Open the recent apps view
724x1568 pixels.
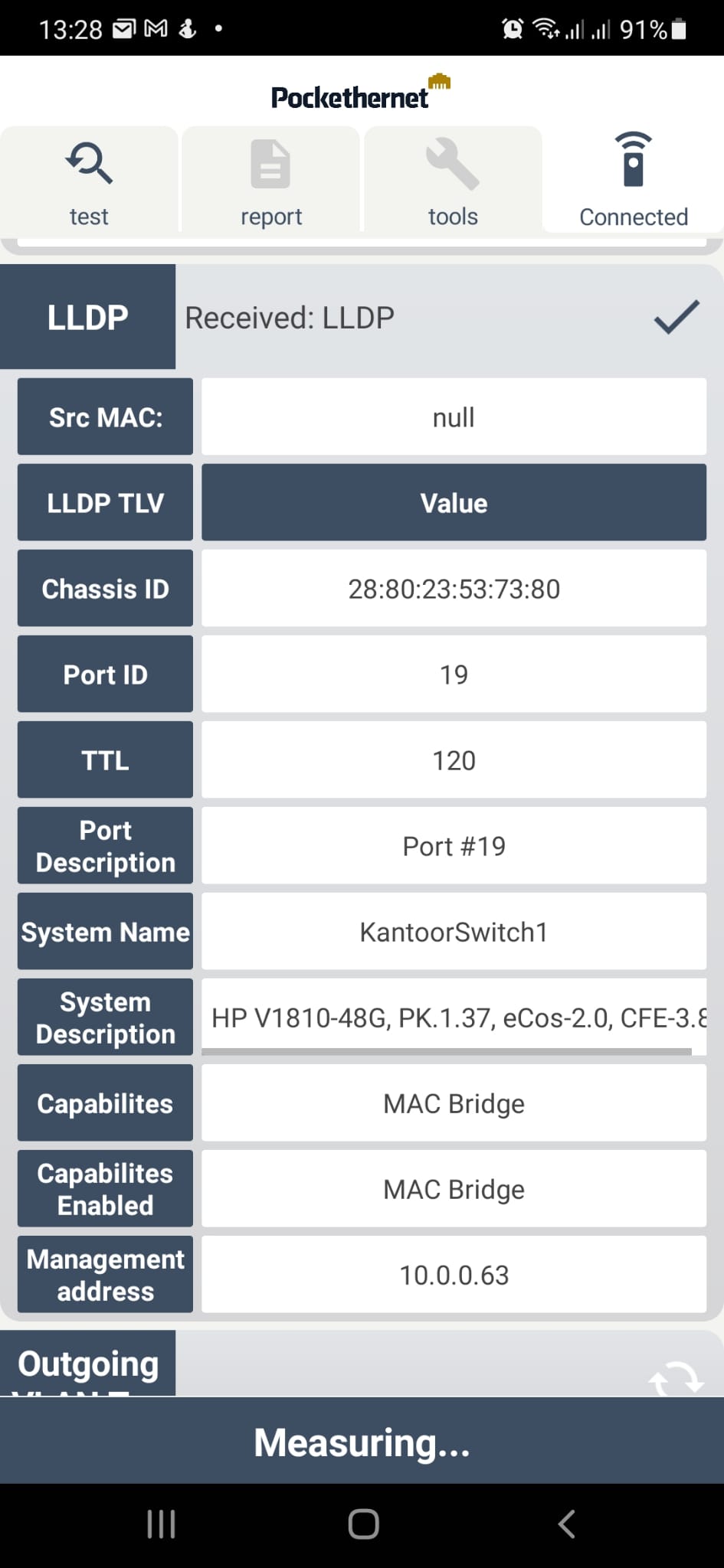pyautogui.click(x=161, y=1524)
